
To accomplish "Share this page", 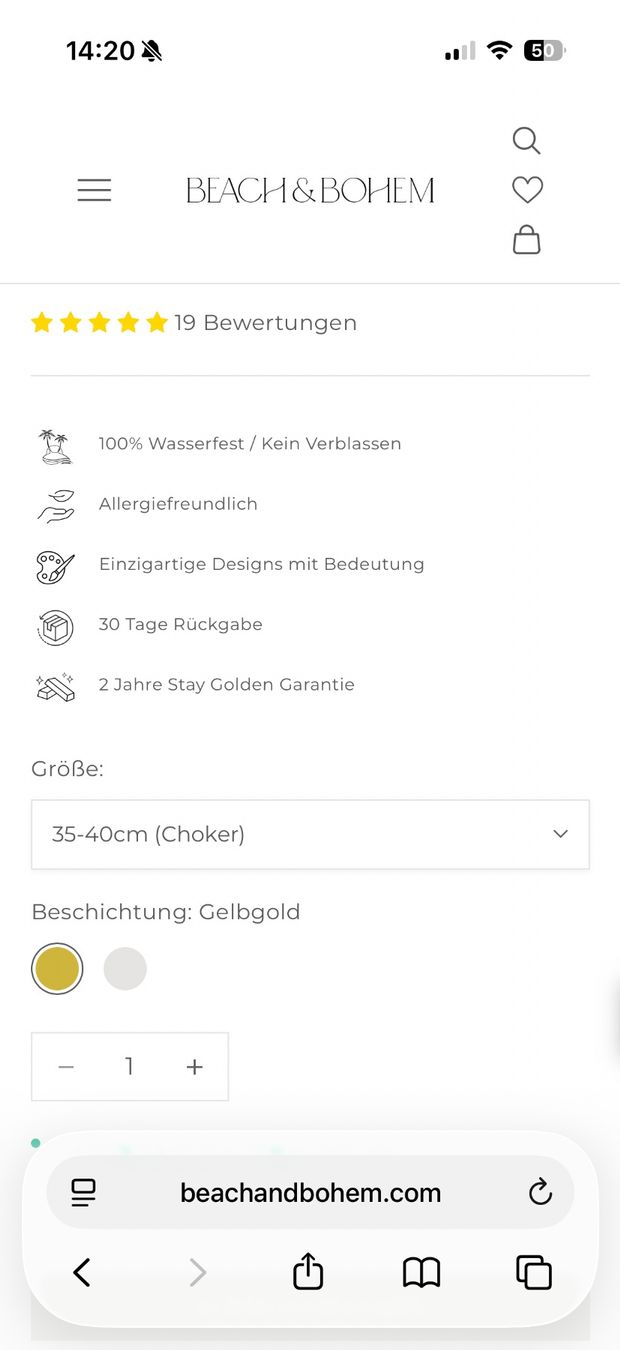I will (x=308, y=1271).
